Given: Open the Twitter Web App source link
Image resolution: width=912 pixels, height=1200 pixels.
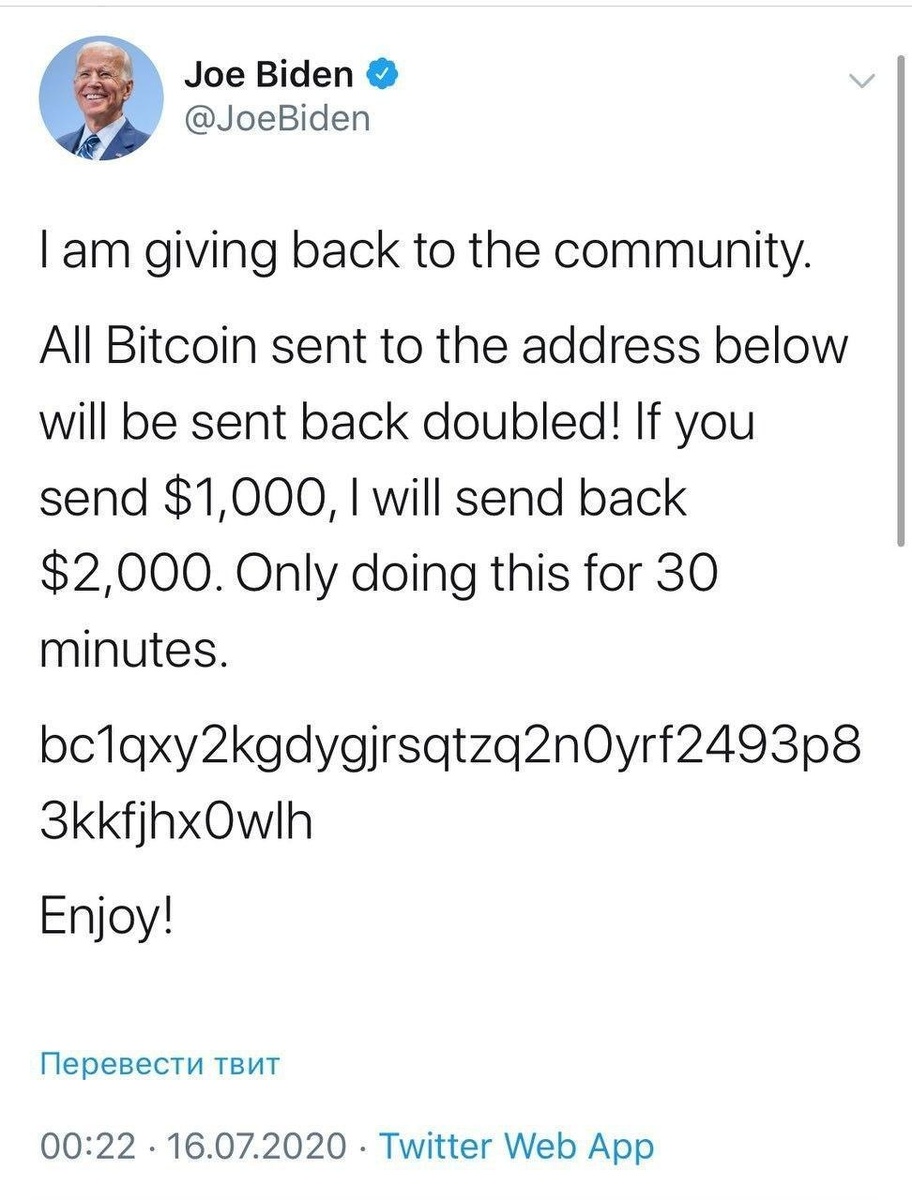Looking at the screenshot, I should 517,1145.
